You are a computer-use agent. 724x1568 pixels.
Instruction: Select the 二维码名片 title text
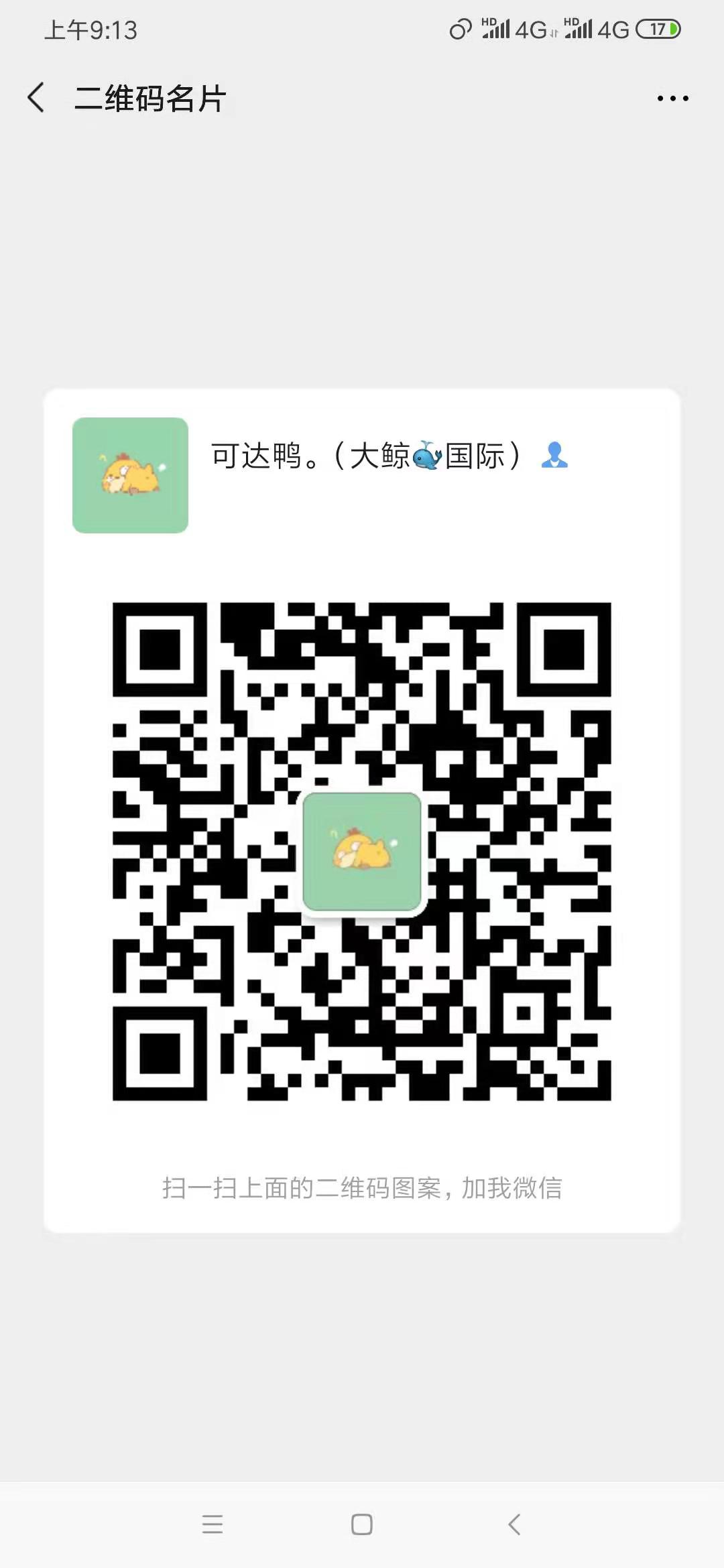150,97
